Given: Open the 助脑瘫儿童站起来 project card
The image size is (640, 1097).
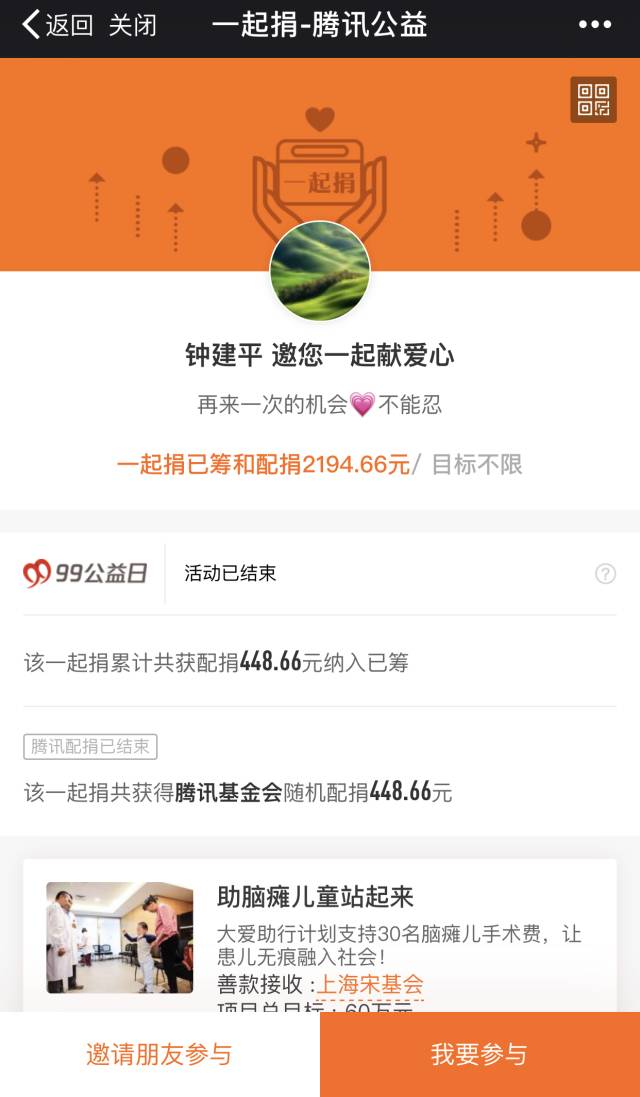Looking at the screenshot, I should (315, 898).
